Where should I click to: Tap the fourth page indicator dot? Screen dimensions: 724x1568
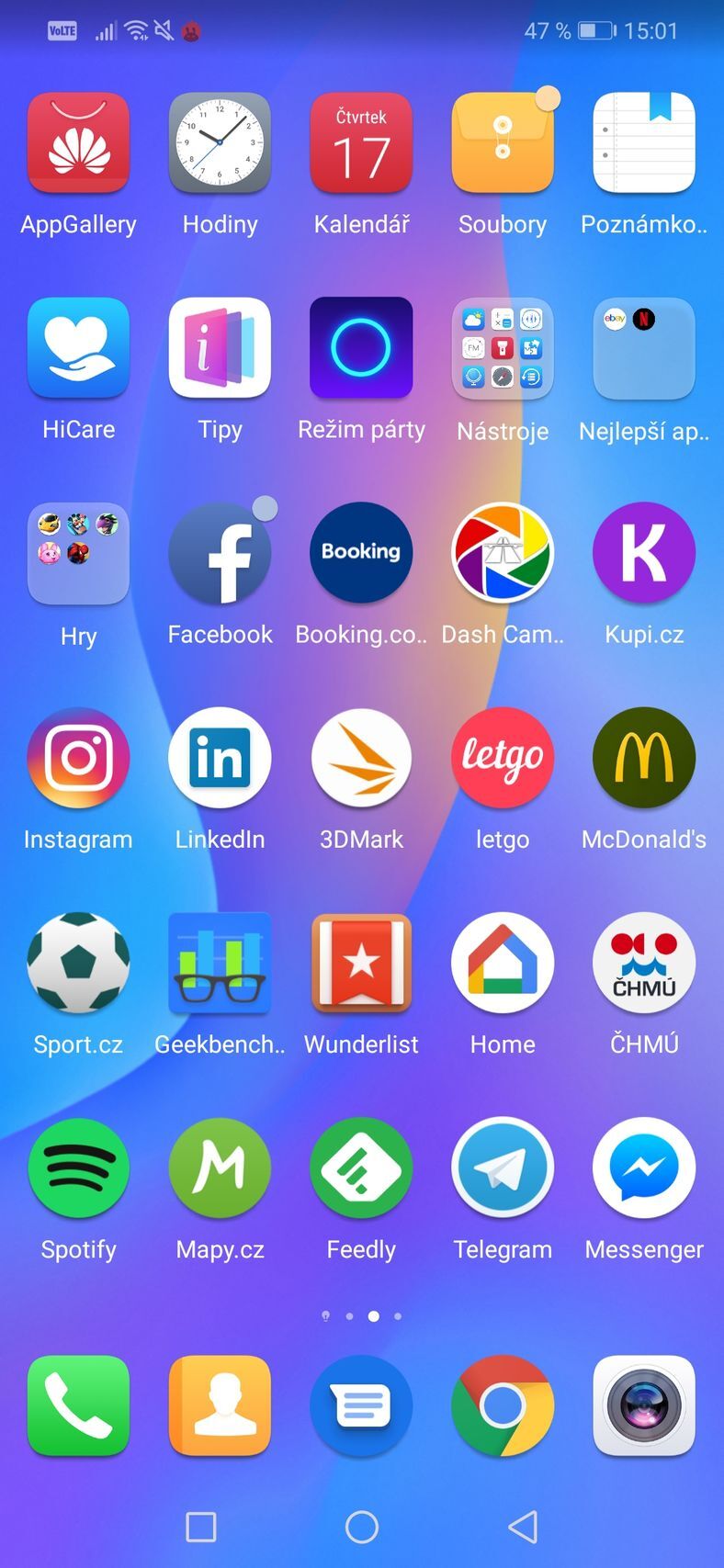(x=398, y=1315)
